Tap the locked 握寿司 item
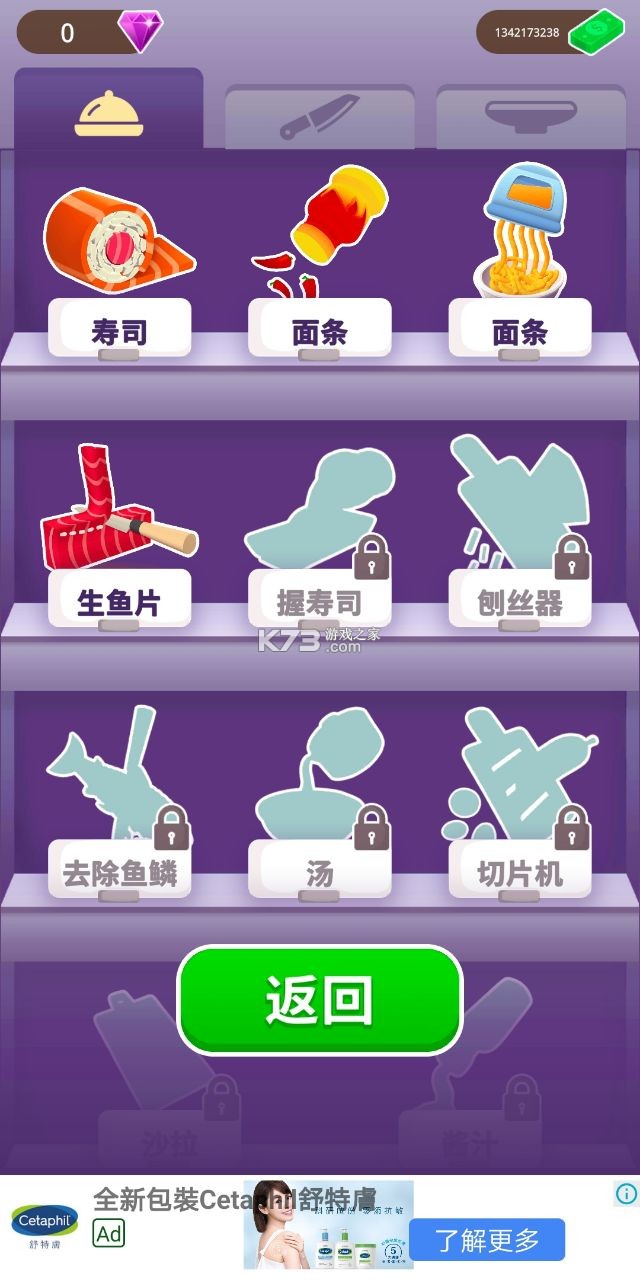 pyautogui.click(x=319, y=540)
